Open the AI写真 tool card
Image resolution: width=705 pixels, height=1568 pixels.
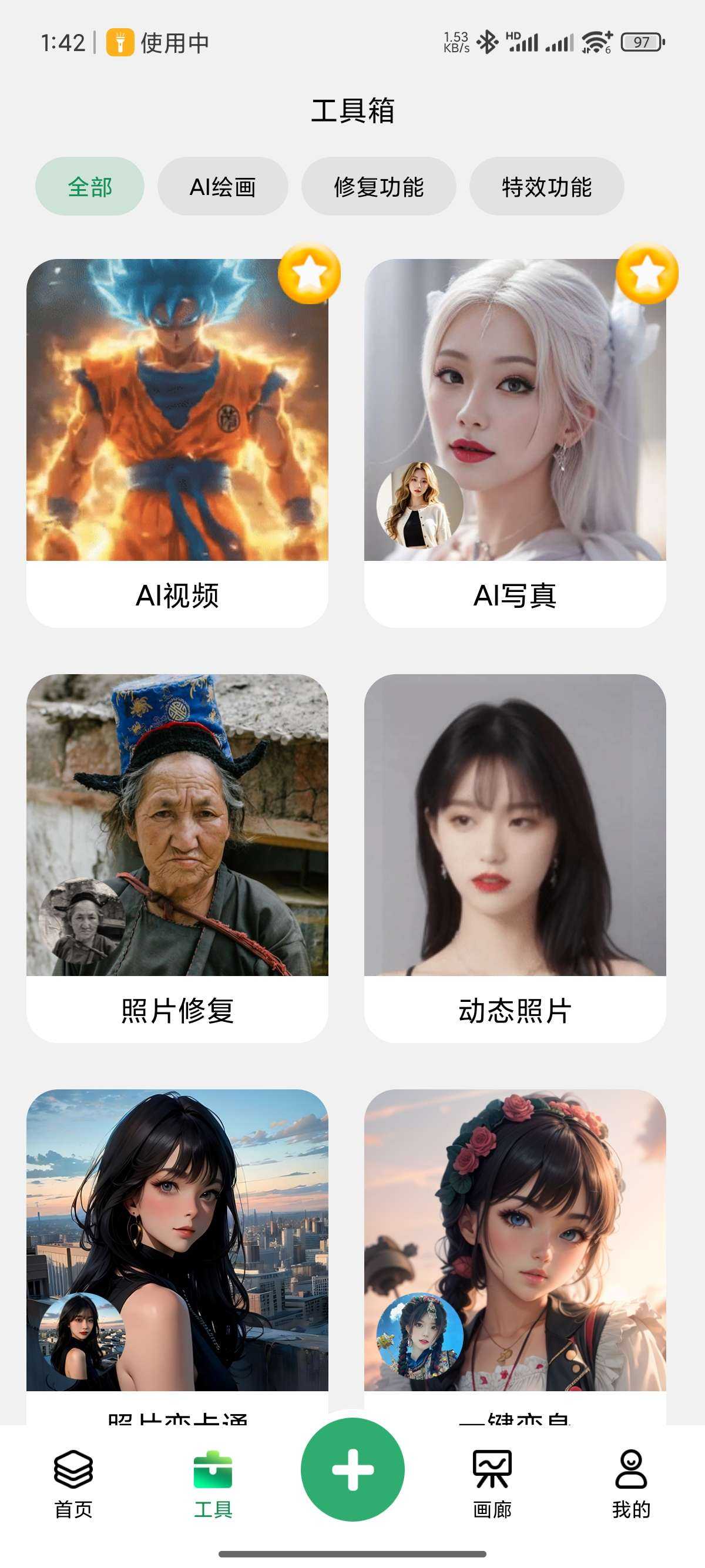click(515, 443)
